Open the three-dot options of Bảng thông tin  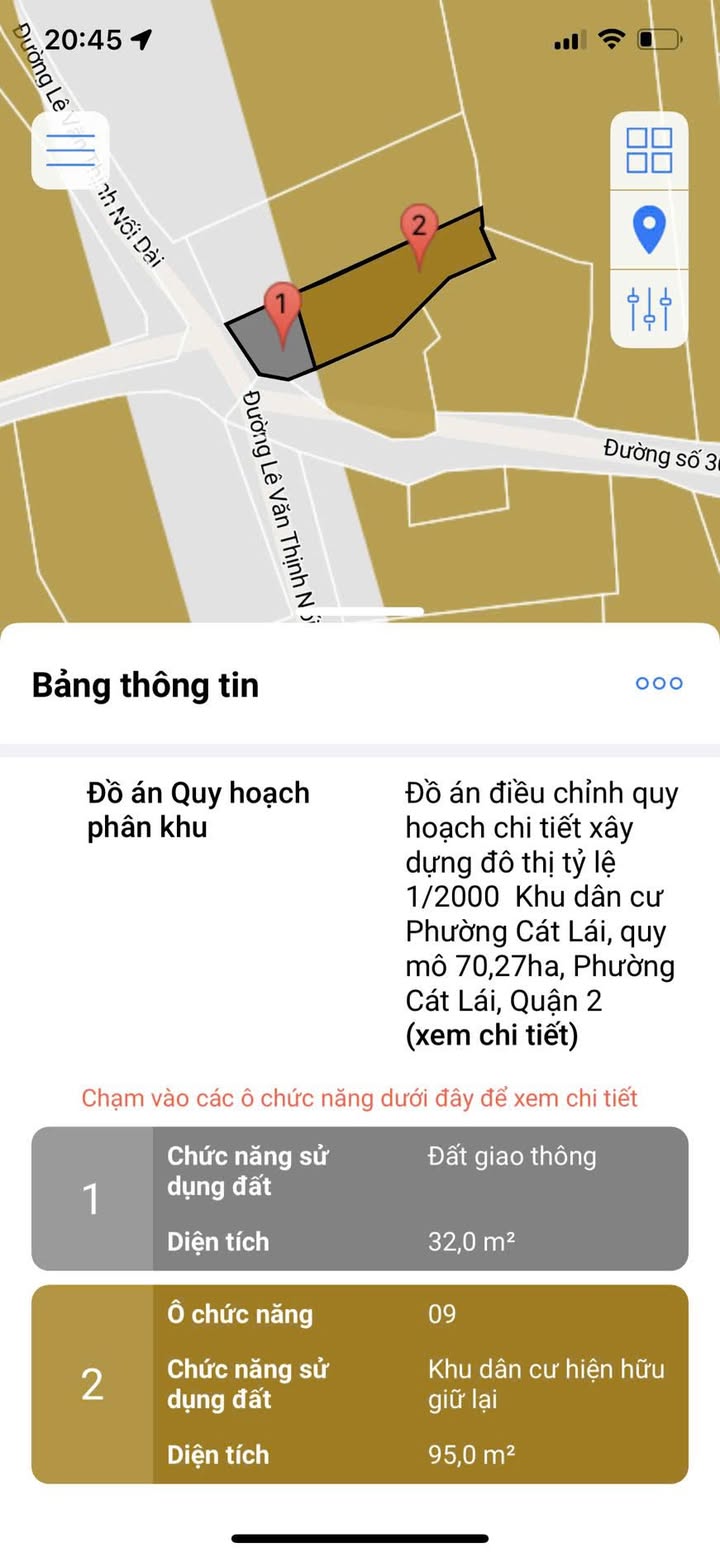659,683
